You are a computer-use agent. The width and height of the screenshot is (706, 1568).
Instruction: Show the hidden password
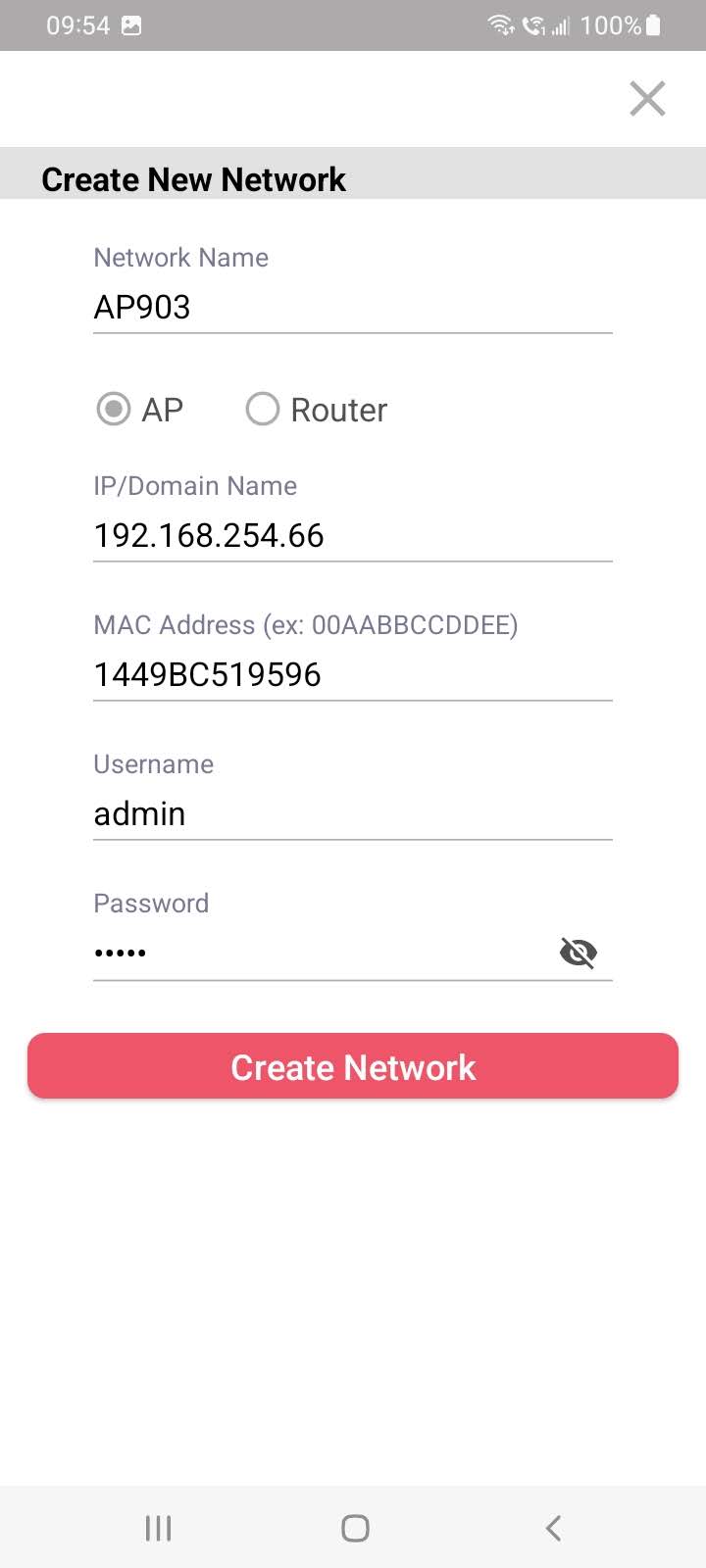pyautogui.click(x=579, y=953)
